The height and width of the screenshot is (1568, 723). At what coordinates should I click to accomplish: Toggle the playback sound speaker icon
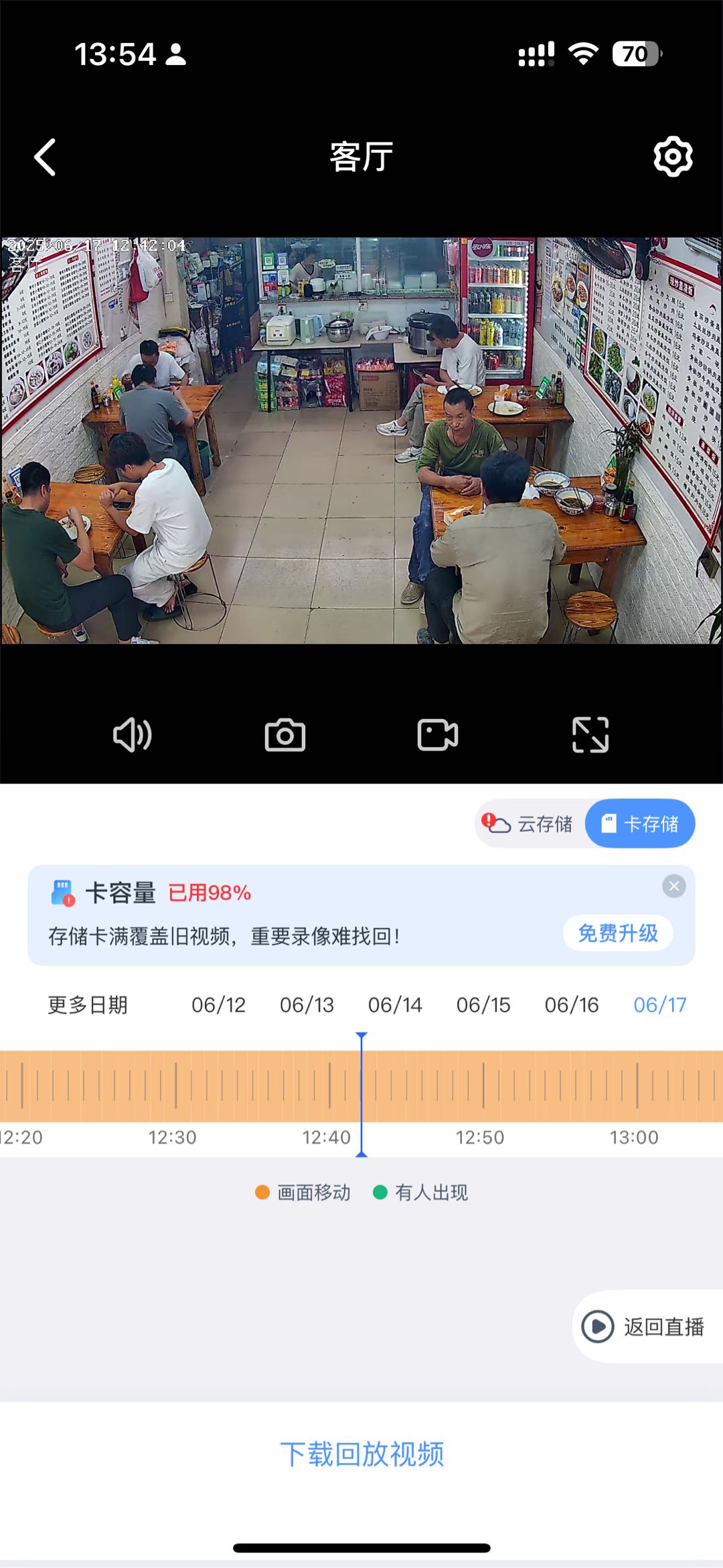click(133, 735)
